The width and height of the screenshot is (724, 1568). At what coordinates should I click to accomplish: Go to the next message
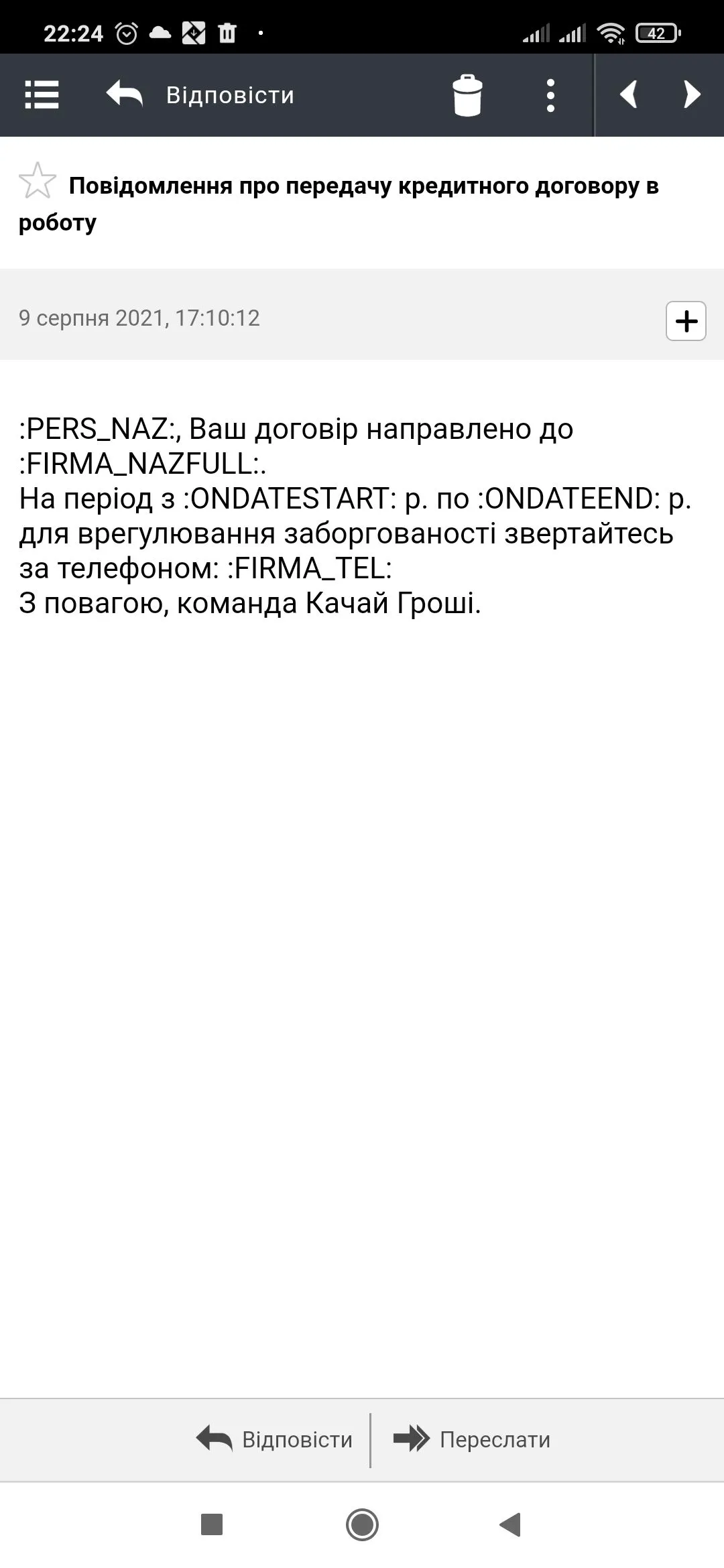(x=692, y=94)
